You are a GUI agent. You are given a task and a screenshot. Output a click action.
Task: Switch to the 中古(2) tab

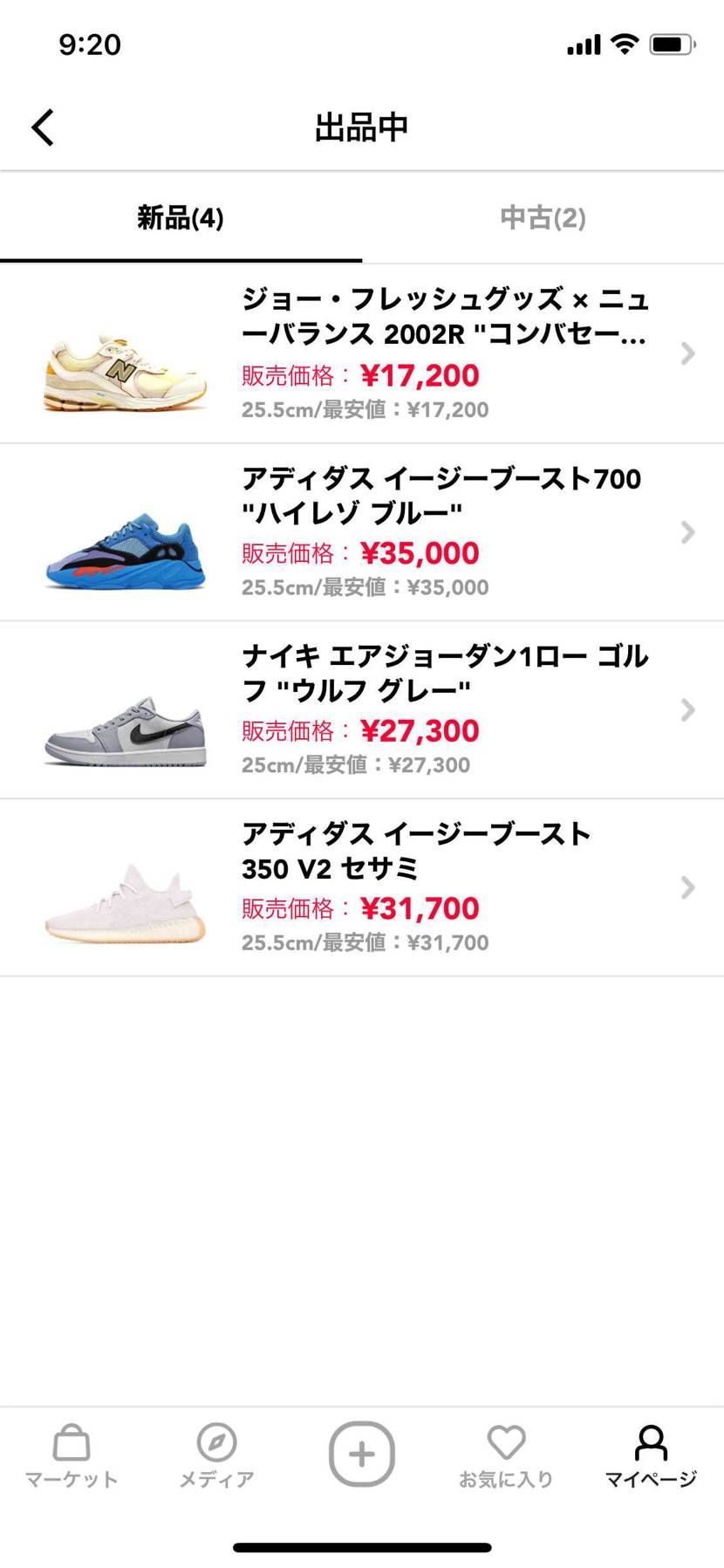(x=542, y=218)
